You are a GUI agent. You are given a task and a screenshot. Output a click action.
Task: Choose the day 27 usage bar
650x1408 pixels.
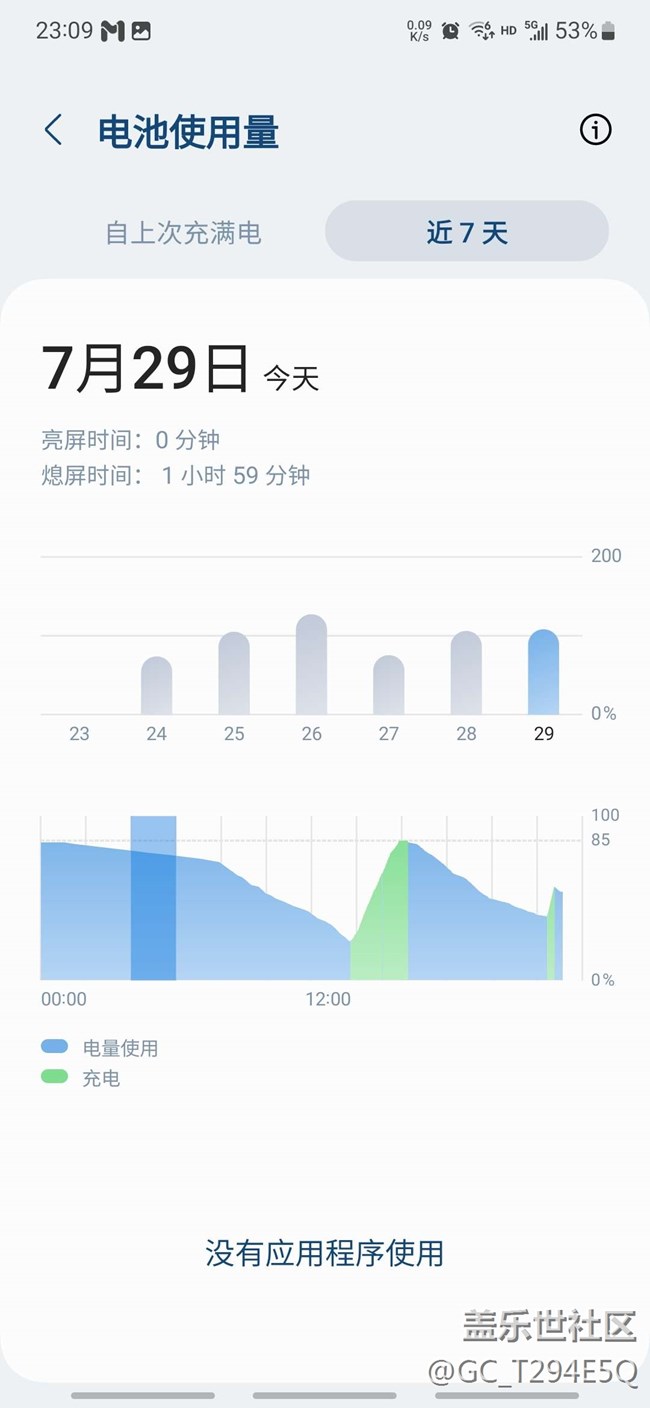(x=388, y=686)
